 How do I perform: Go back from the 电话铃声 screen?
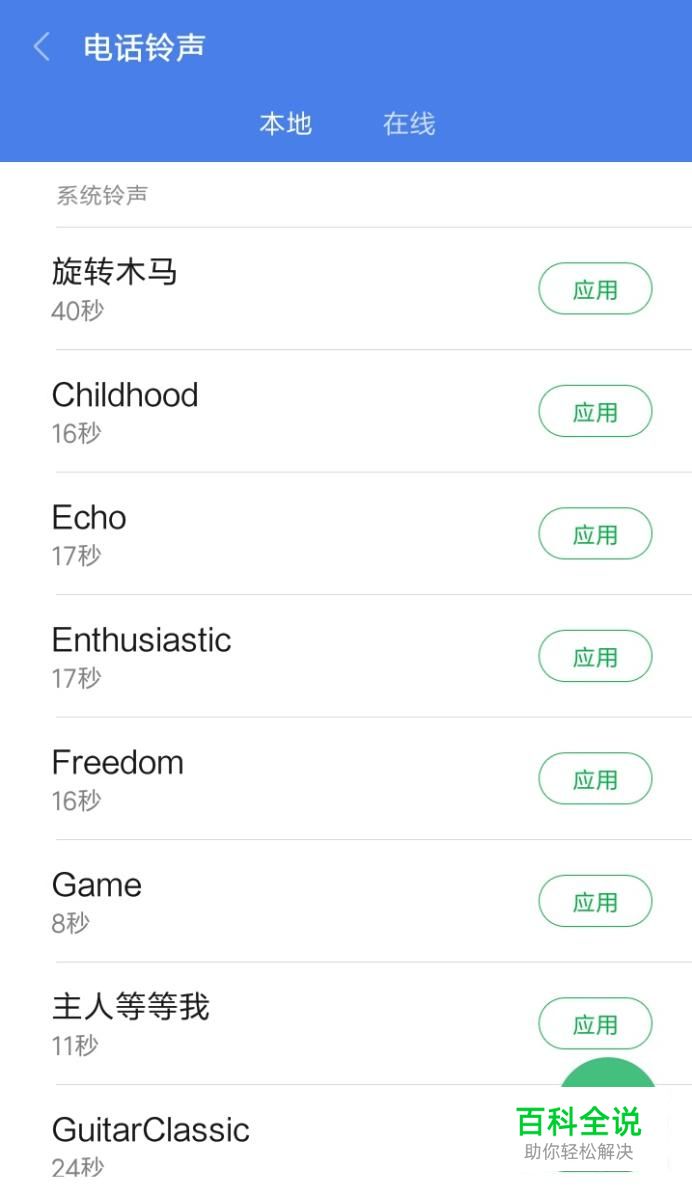pyautogui.click(x=42, y=47)
